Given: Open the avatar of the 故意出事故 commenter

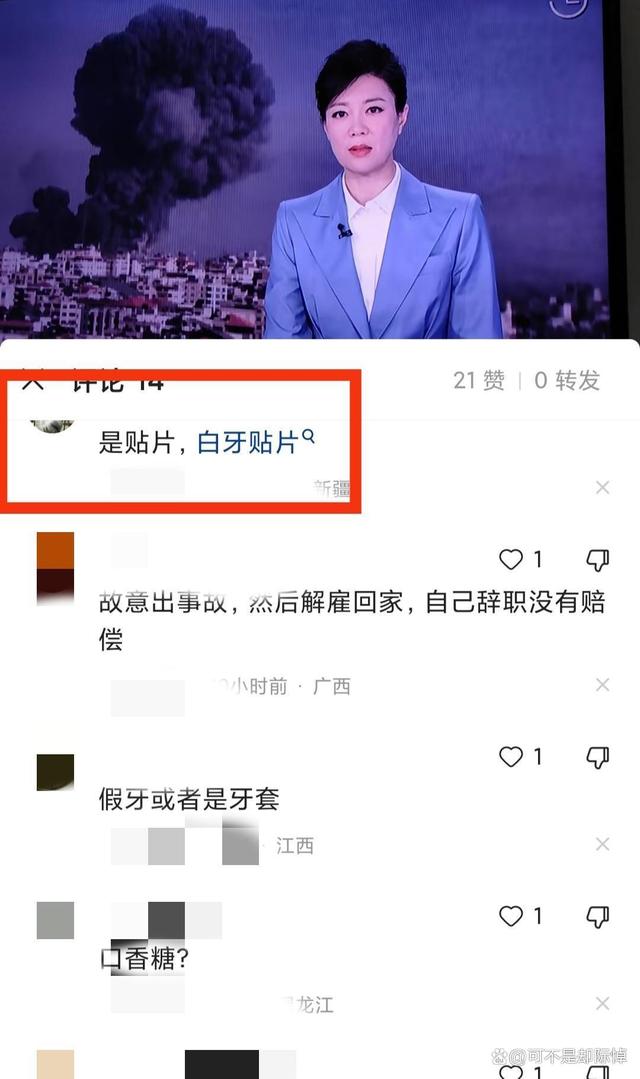Looking at the screenshot, I should pos(55,568).
